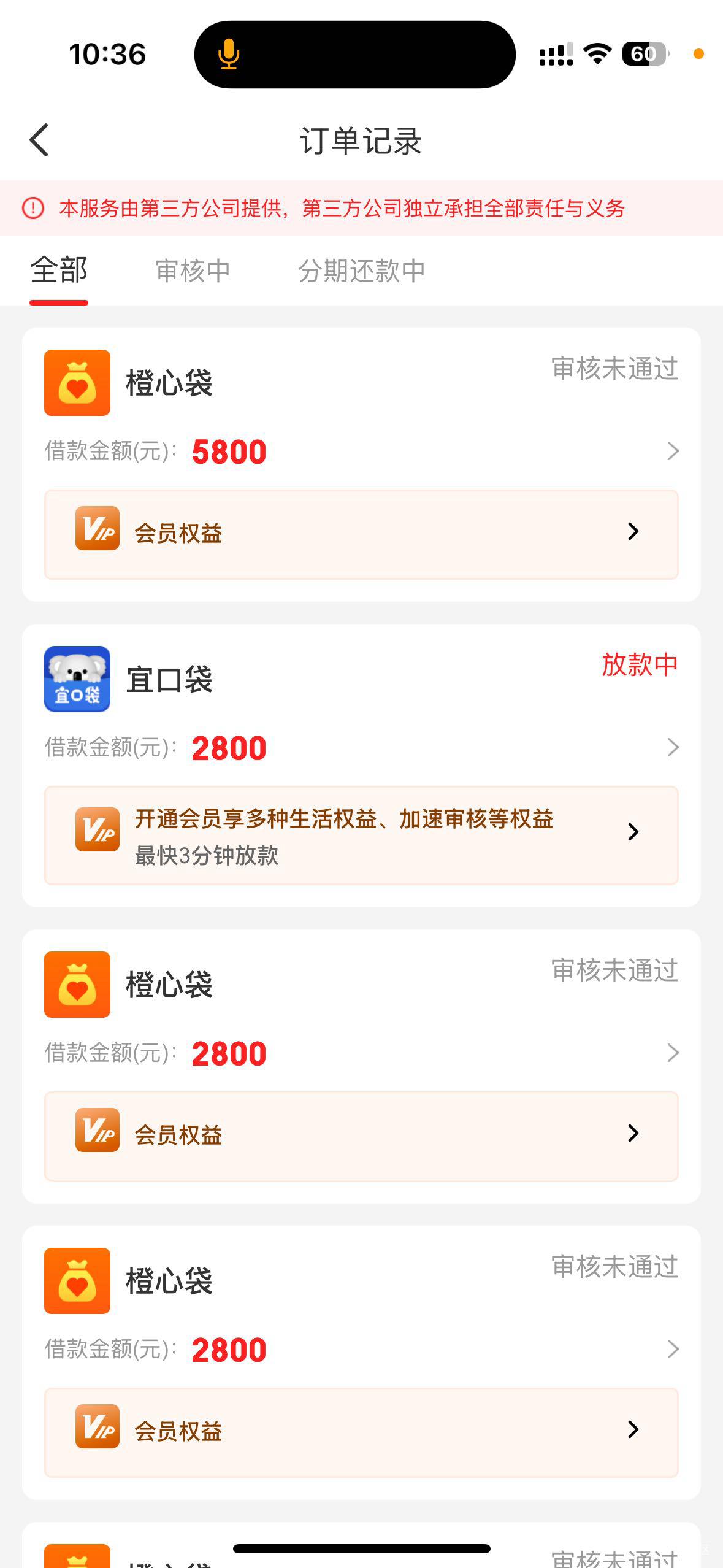Select the 全部 tab
Viewport: 723px width, 1568px height.
tap(59, 271)
